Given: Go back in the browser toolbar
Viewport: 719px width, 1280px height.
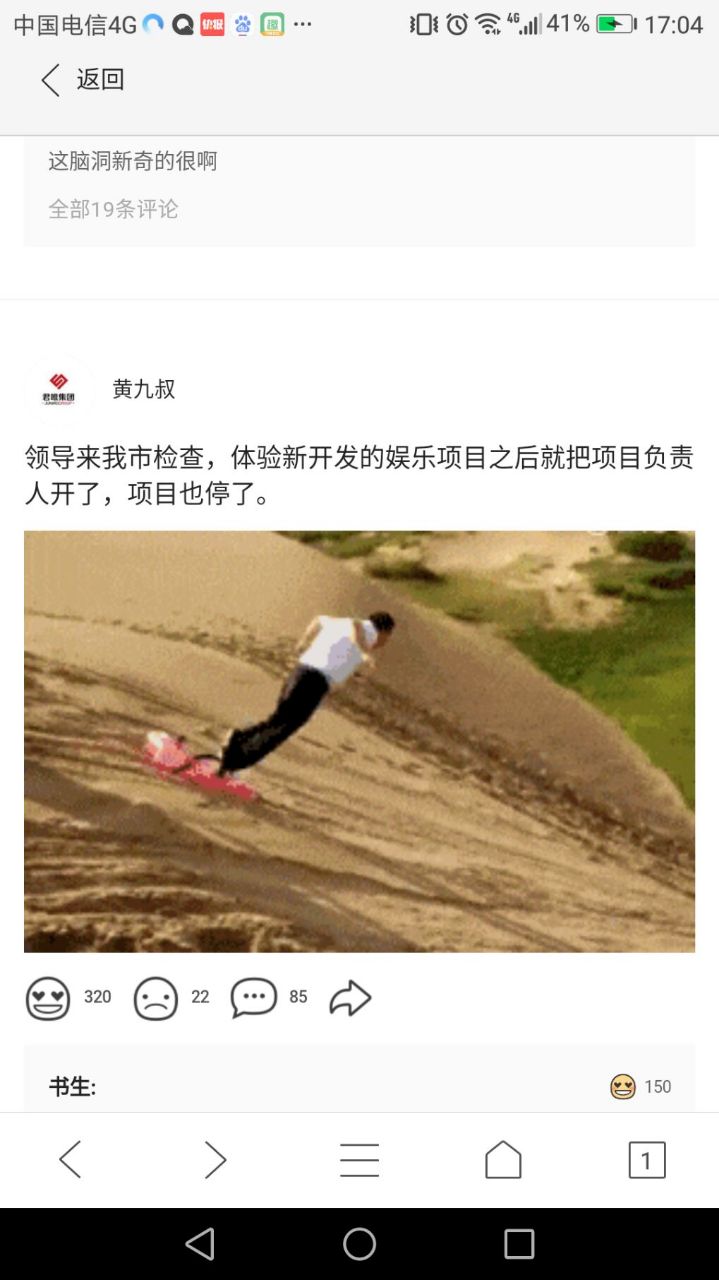Looking at the screenshot, I should 70,1160.
